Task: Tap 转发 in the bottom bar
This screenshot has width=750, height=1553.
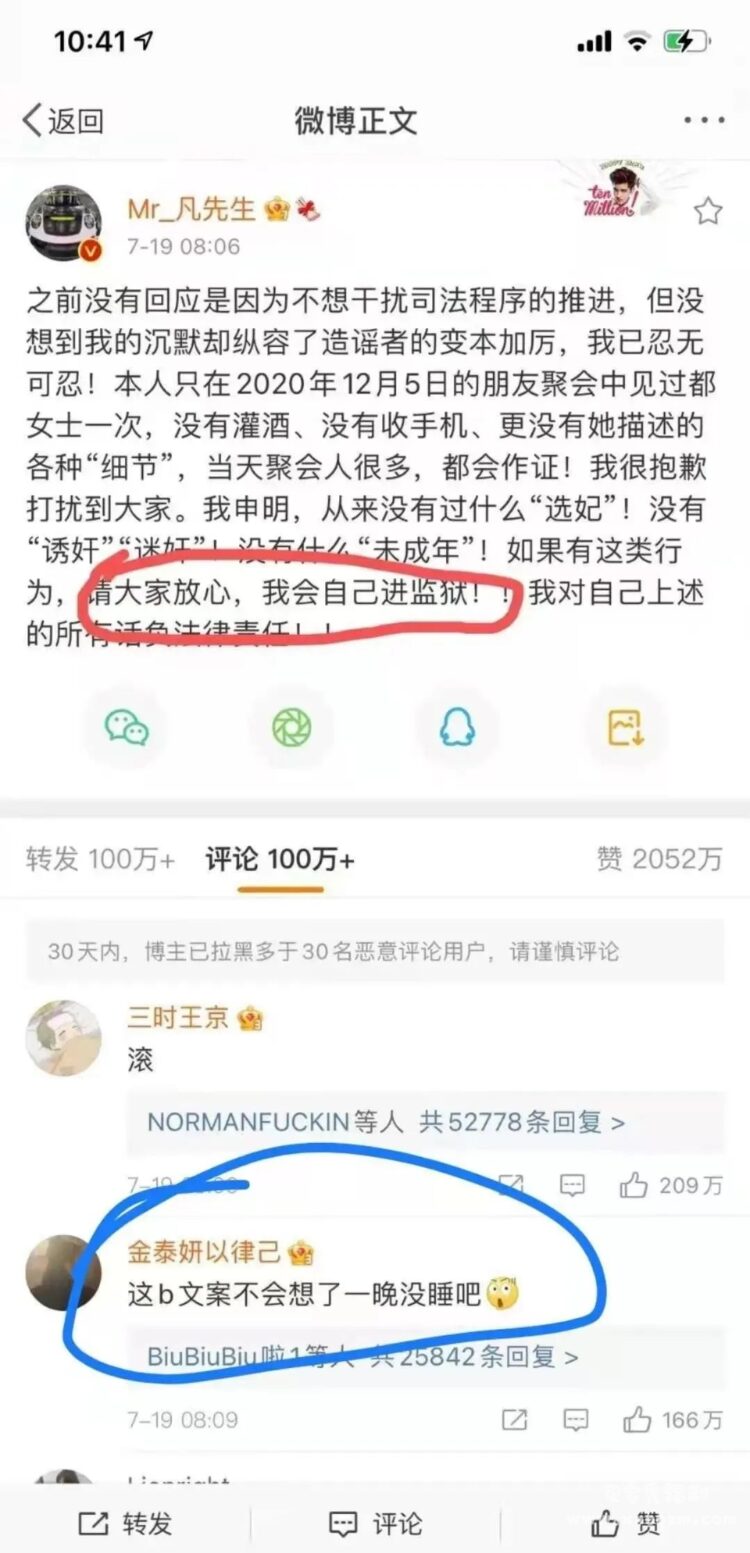Action: [x=125, y=1523]
